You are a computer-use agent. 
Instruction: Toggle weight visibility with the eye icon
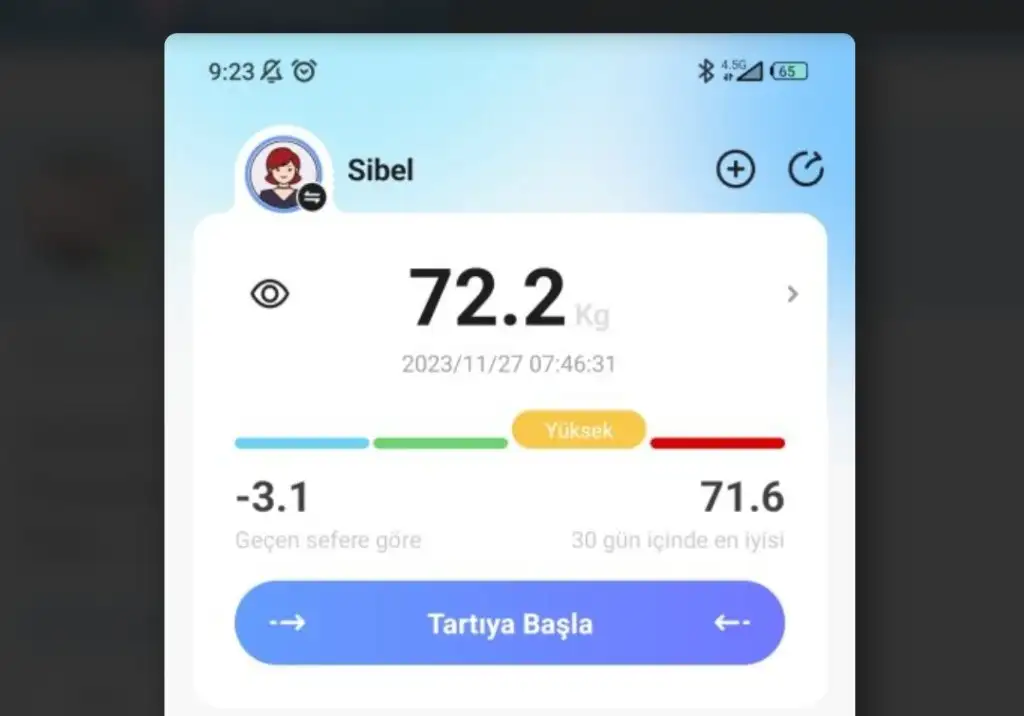click(270, 294)
